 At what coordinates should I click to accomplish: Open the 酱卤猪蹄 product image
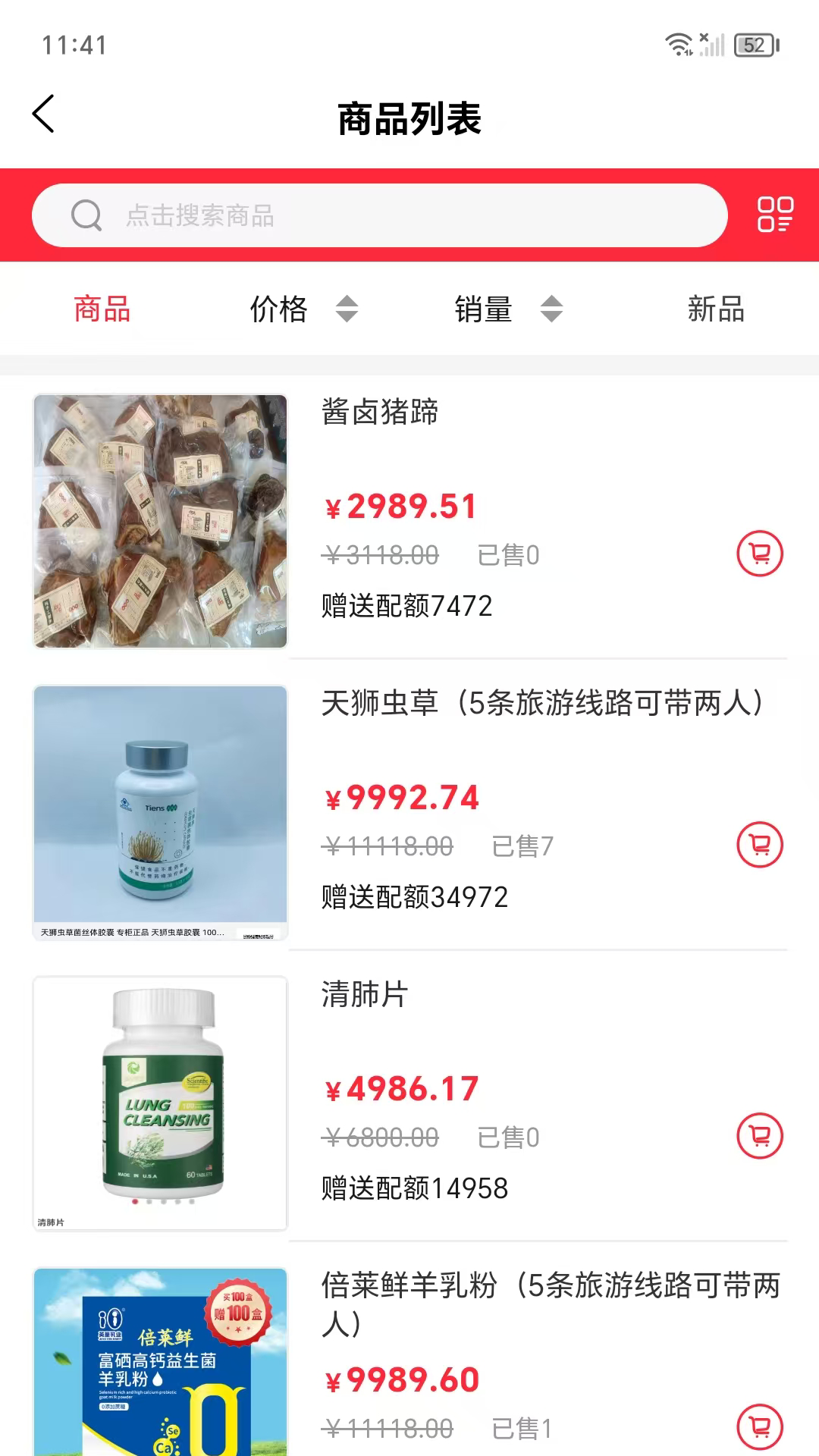[x=161, y=521]
